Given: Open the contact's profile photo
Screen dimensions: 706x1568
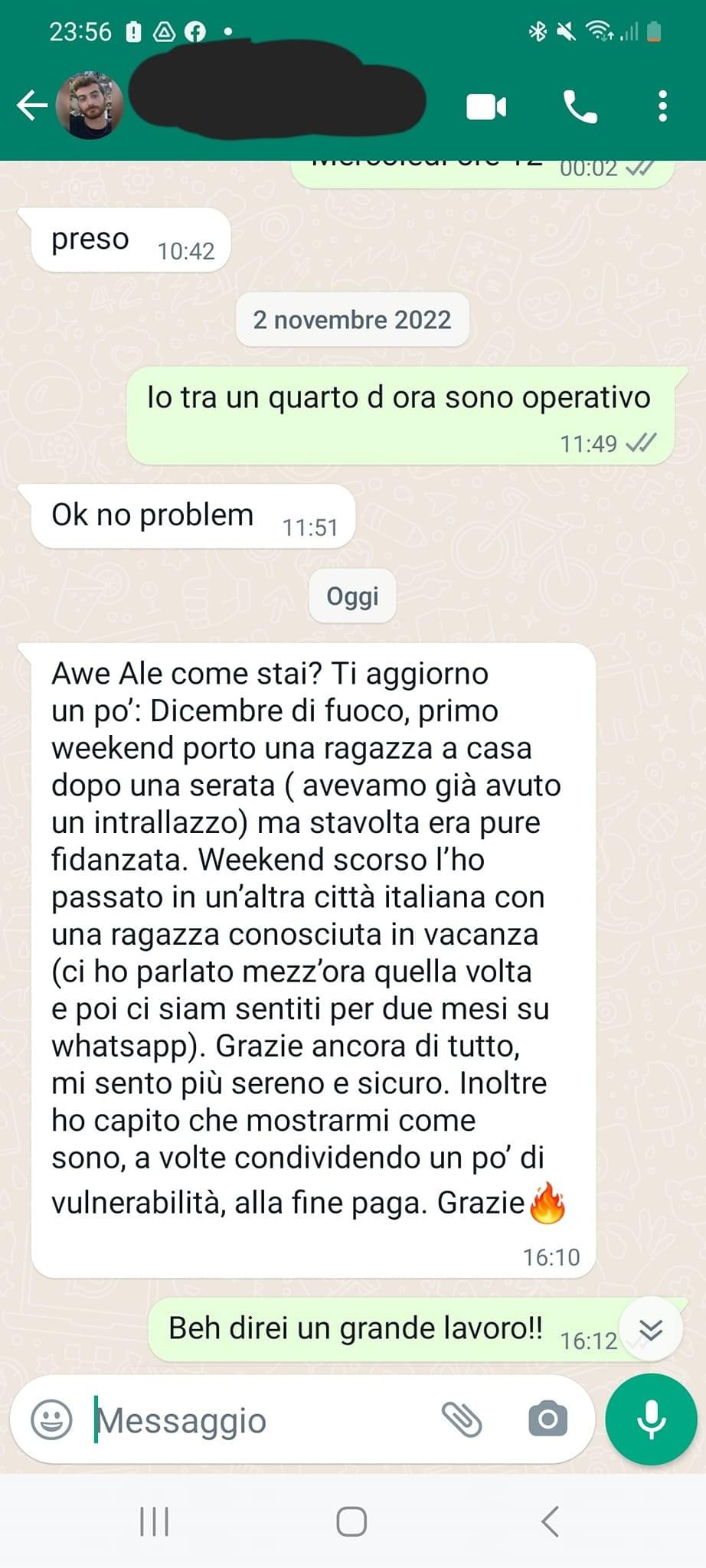Looking at the screenshot, I should point(90,106).
